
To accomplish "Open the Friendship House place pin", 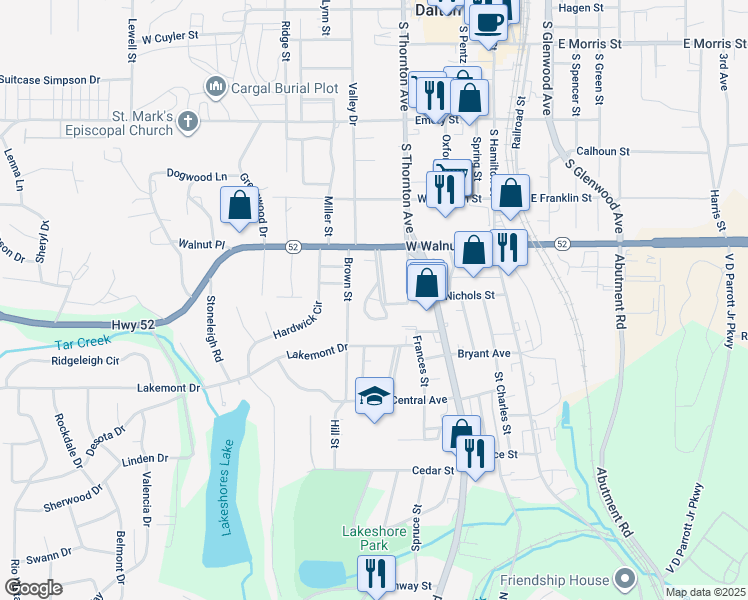I will coord(626,580).
